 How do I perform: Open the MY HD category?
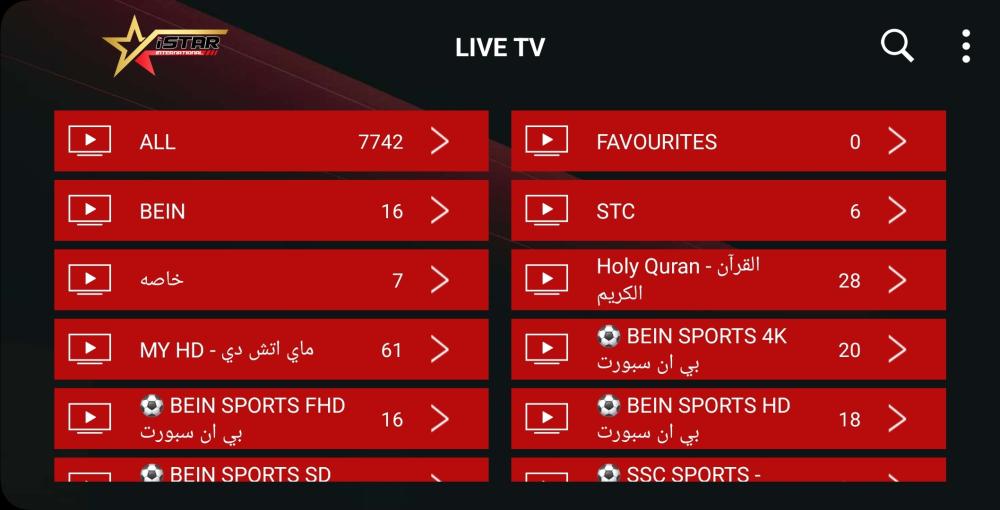click(271, 349)
